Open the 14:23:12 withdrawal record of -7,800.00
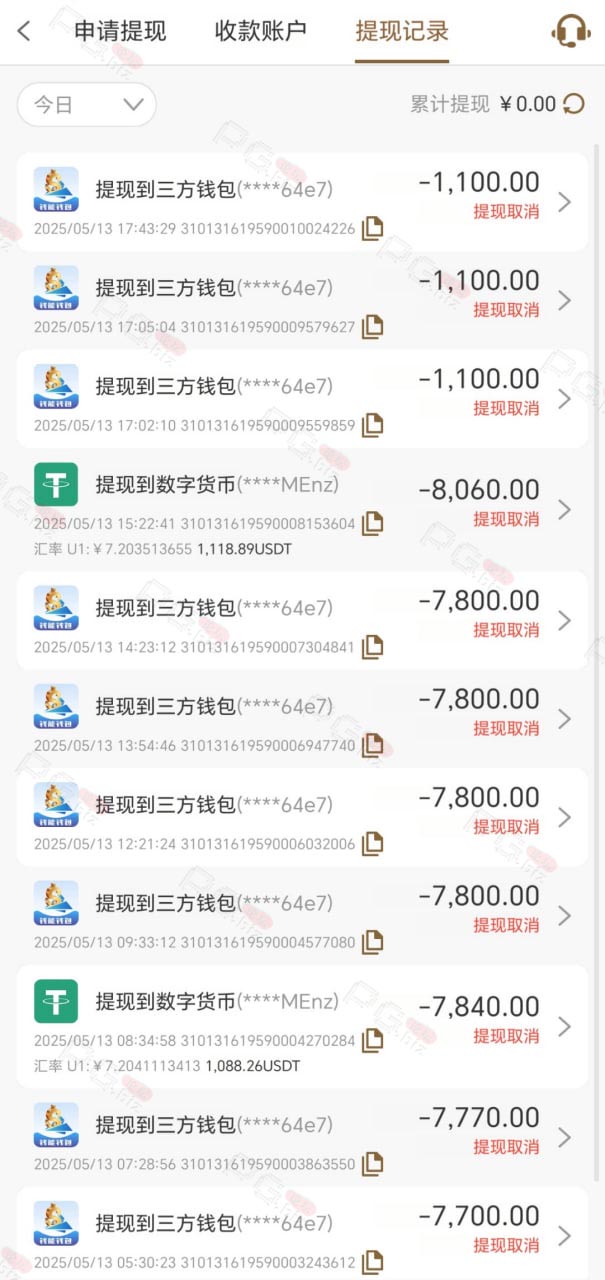The image size is (605, 1280). click(x=302, y=620)
